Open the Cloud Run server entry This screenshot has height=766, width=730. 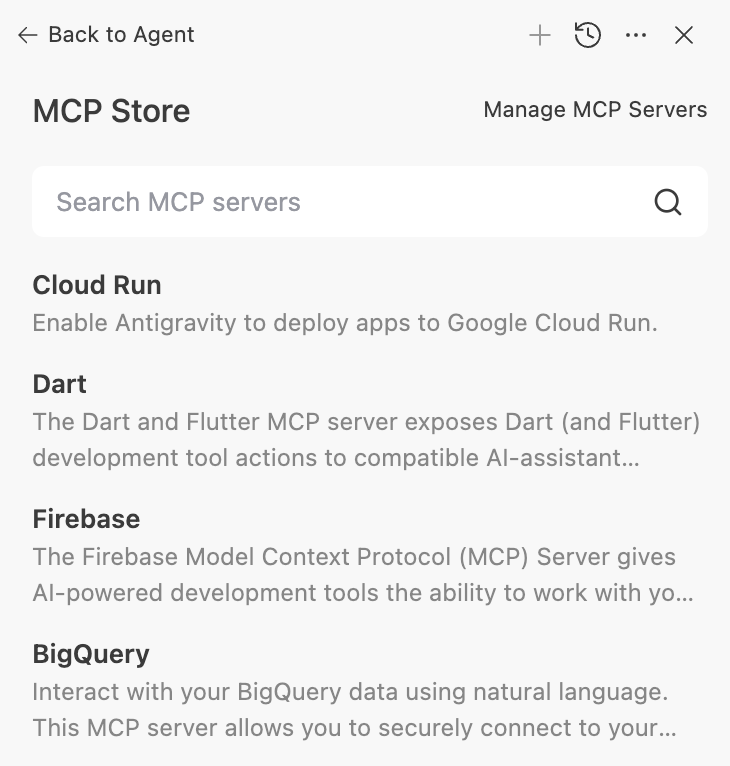pyautogui.click(x=97, y=285)
